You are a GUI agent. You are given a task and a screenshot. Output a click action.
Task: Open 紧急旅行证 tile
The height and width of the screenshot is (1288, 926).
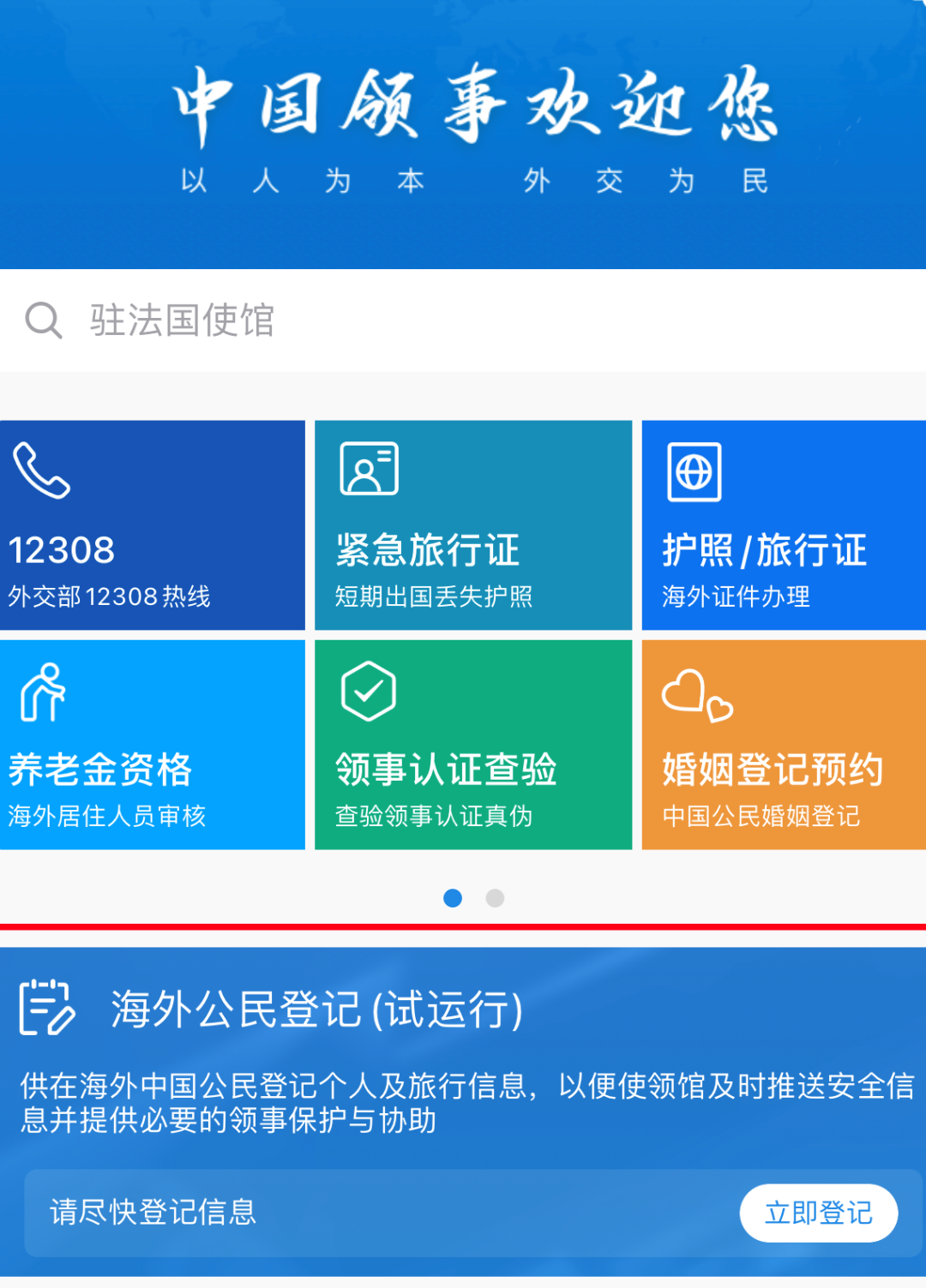[473, 525]
